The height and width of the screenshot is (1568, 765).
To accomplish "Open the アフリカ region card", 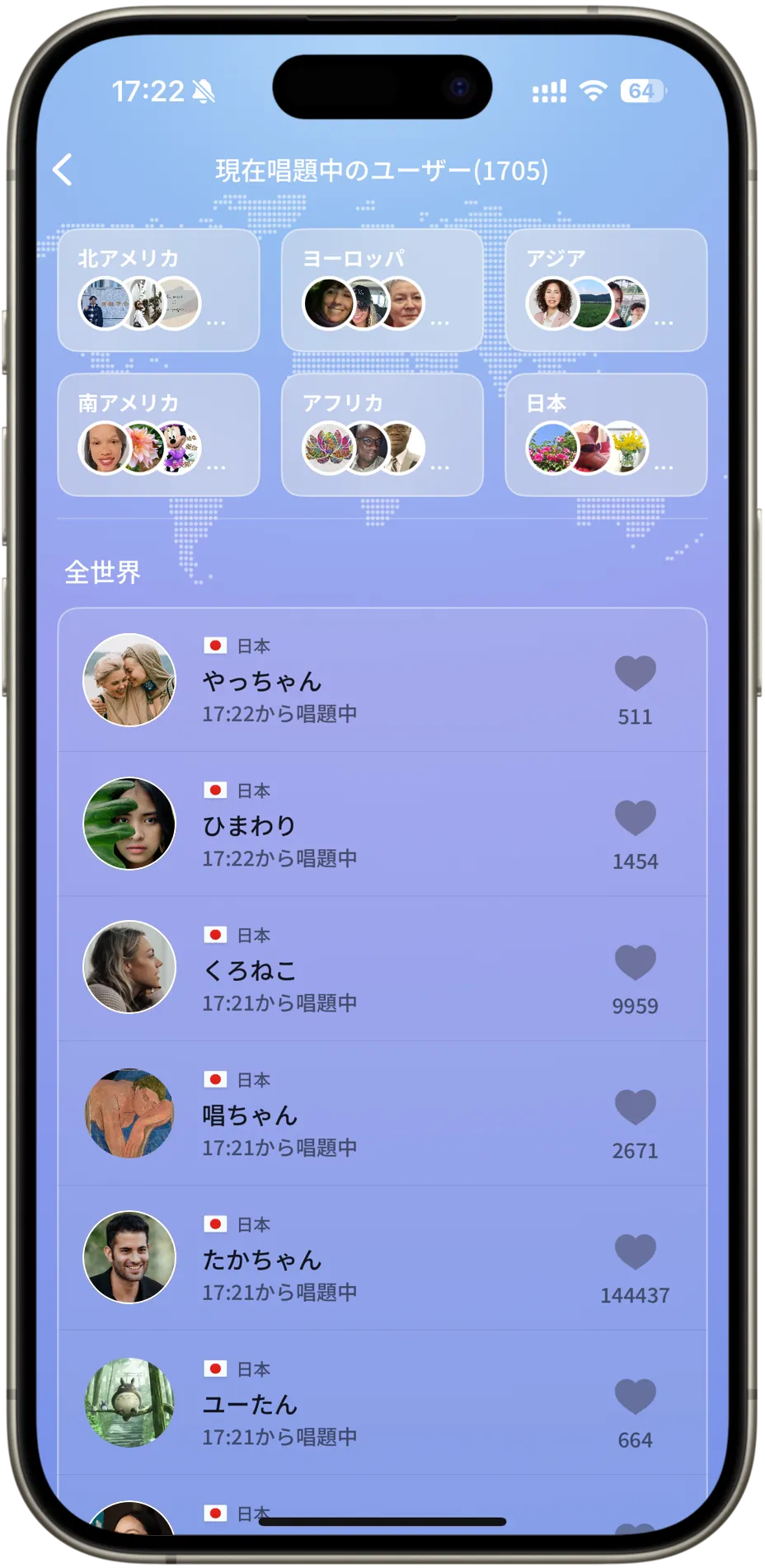I will [x=382, y=434].
